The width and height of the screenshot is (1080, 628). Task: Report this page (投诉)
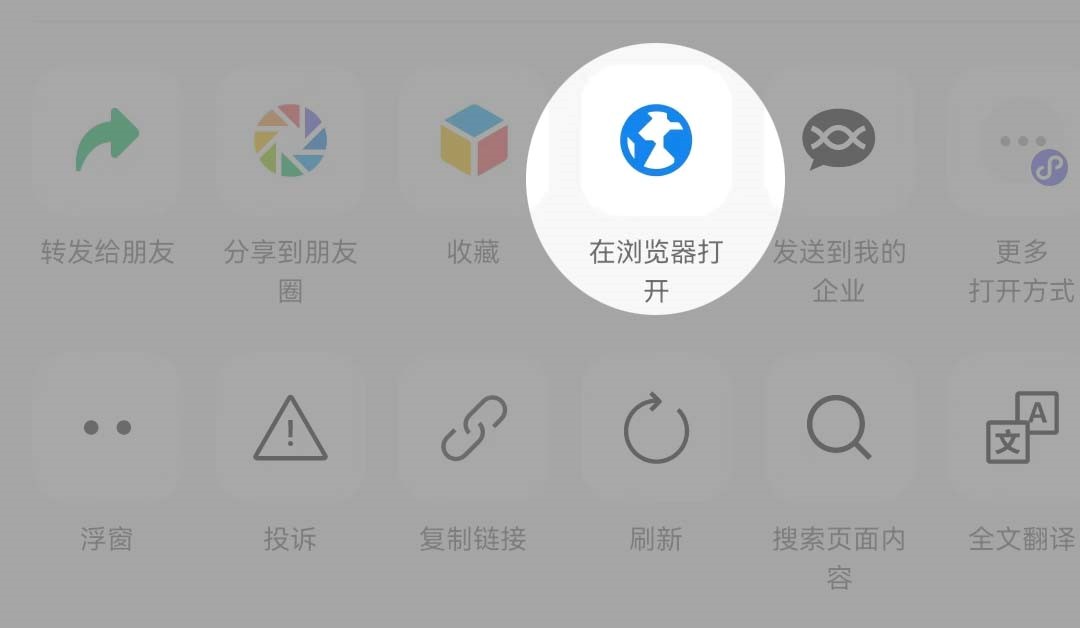290,428
